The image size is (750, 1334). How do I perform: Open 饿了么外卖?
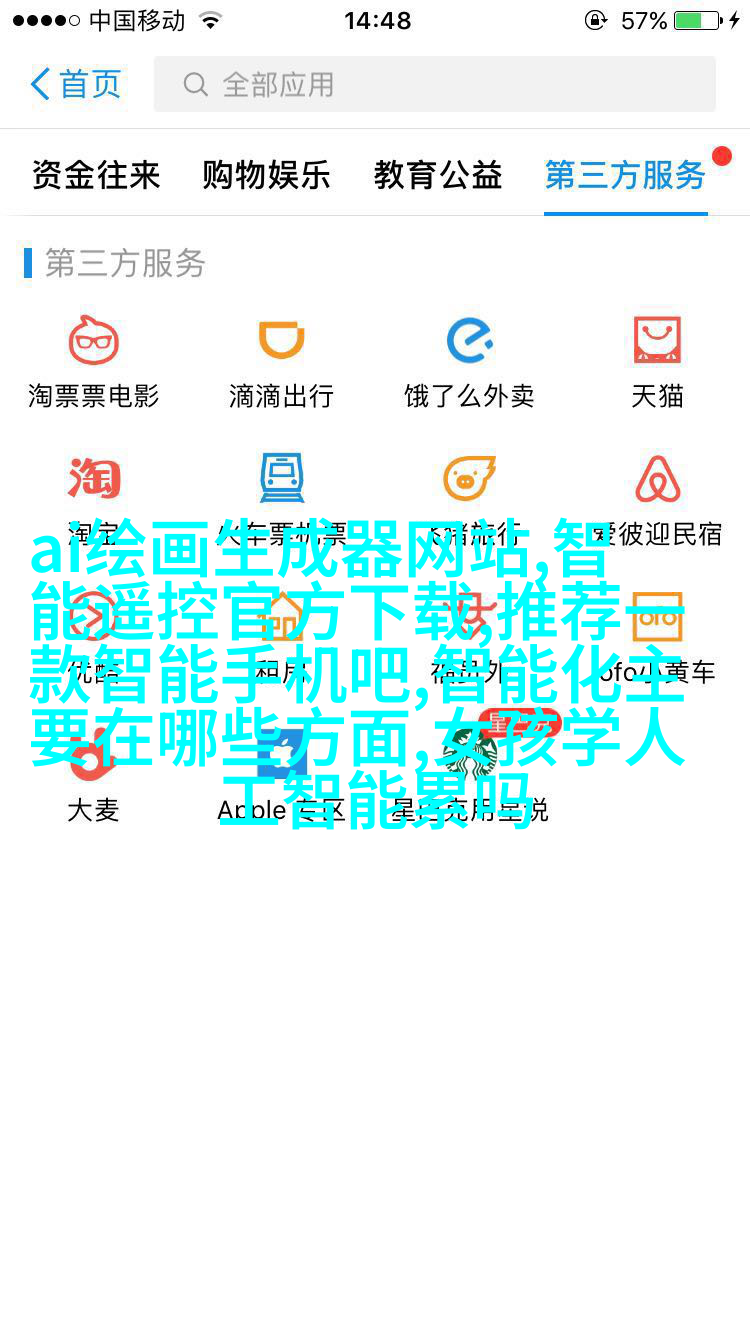tap(469, 360)
